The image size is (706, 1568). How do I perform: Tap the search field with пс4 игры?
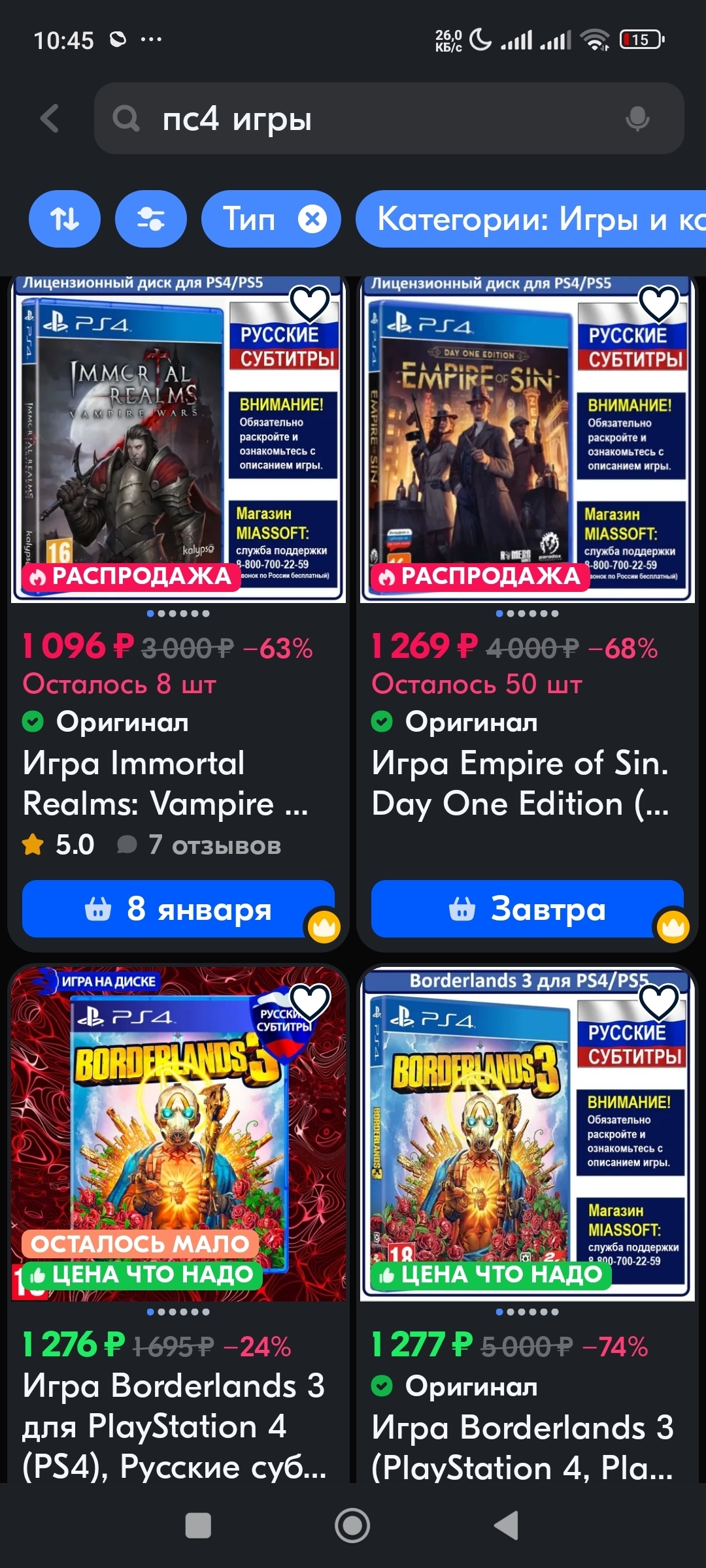(366, 119)
